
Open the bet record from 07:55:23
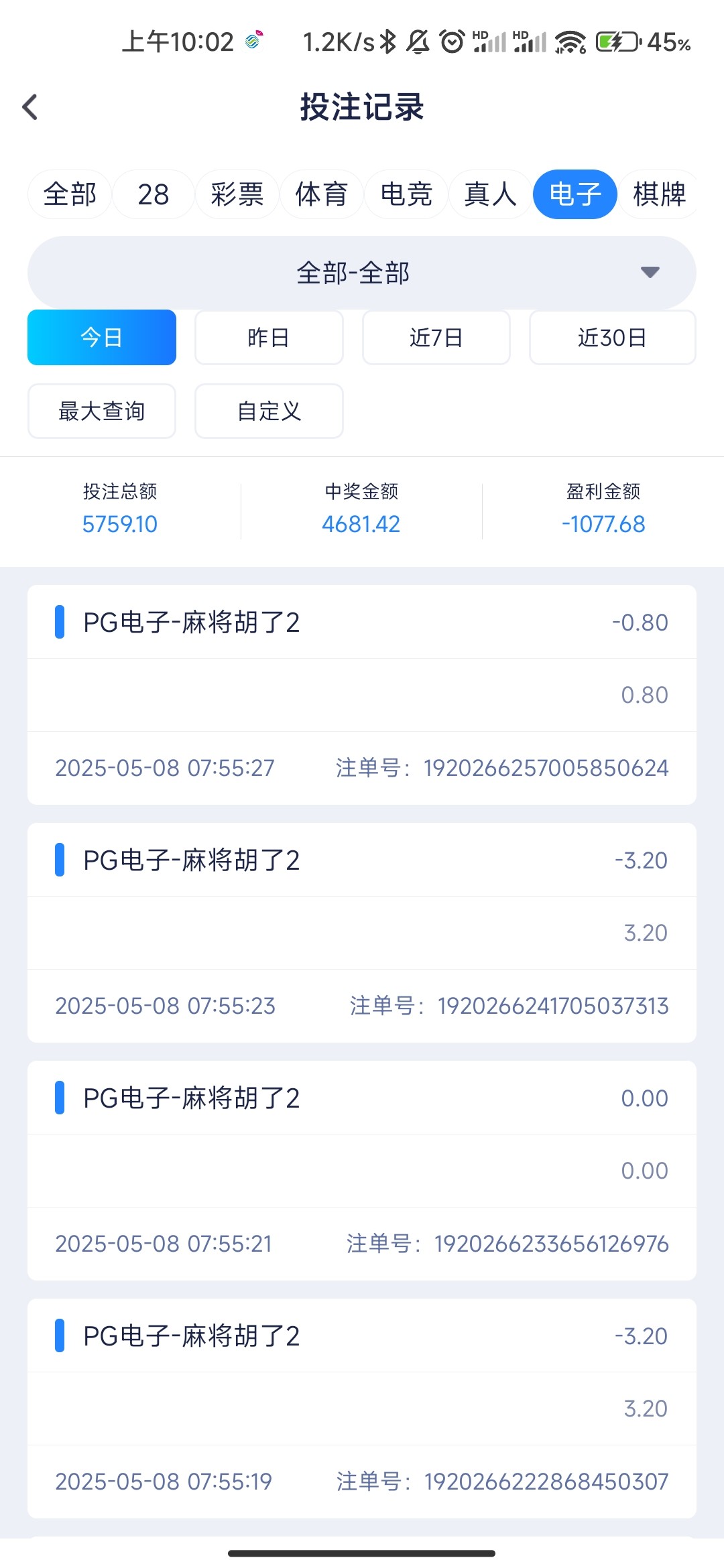(362, 933)
